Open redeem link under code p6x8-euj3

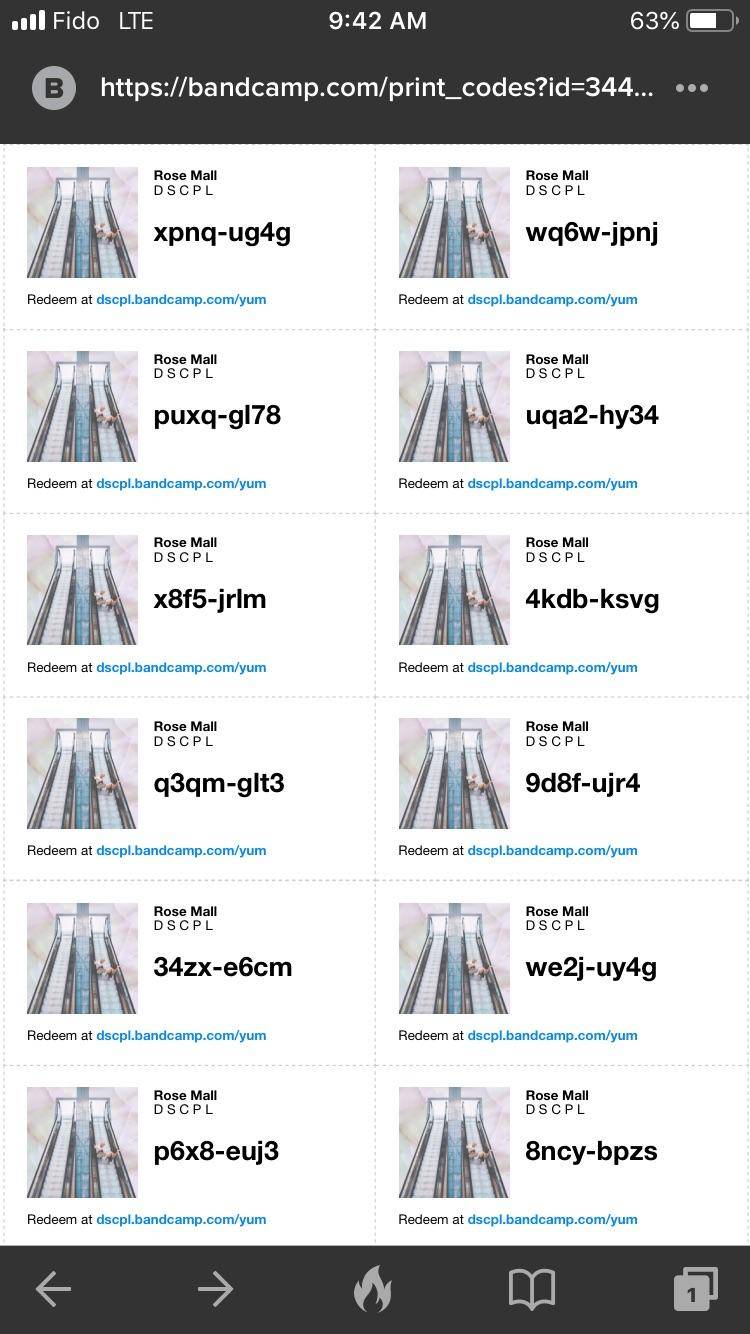tap(180, 1219)
